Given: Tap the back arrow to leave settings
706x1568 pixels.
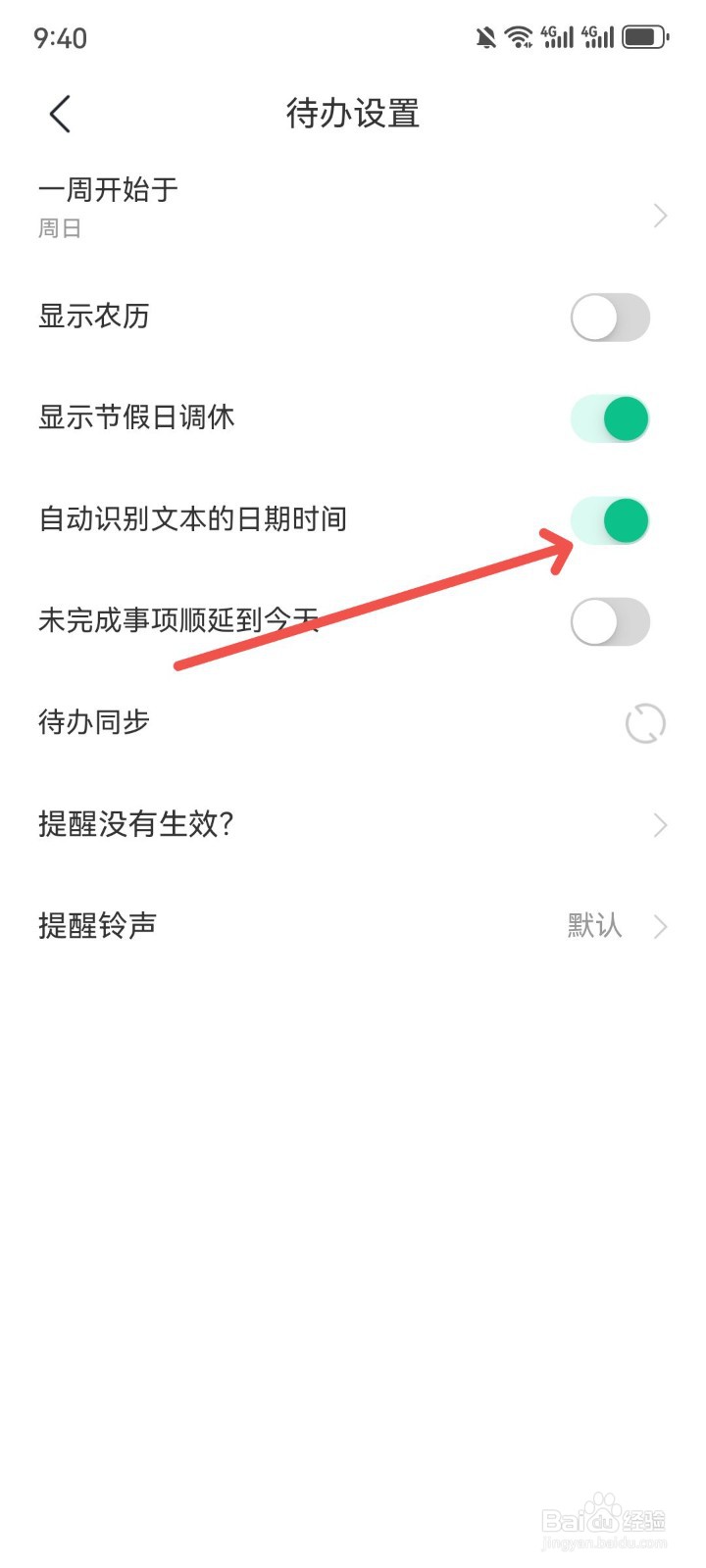Looking at the screenshot, I should pyautogui.click(x=59, y=113).
